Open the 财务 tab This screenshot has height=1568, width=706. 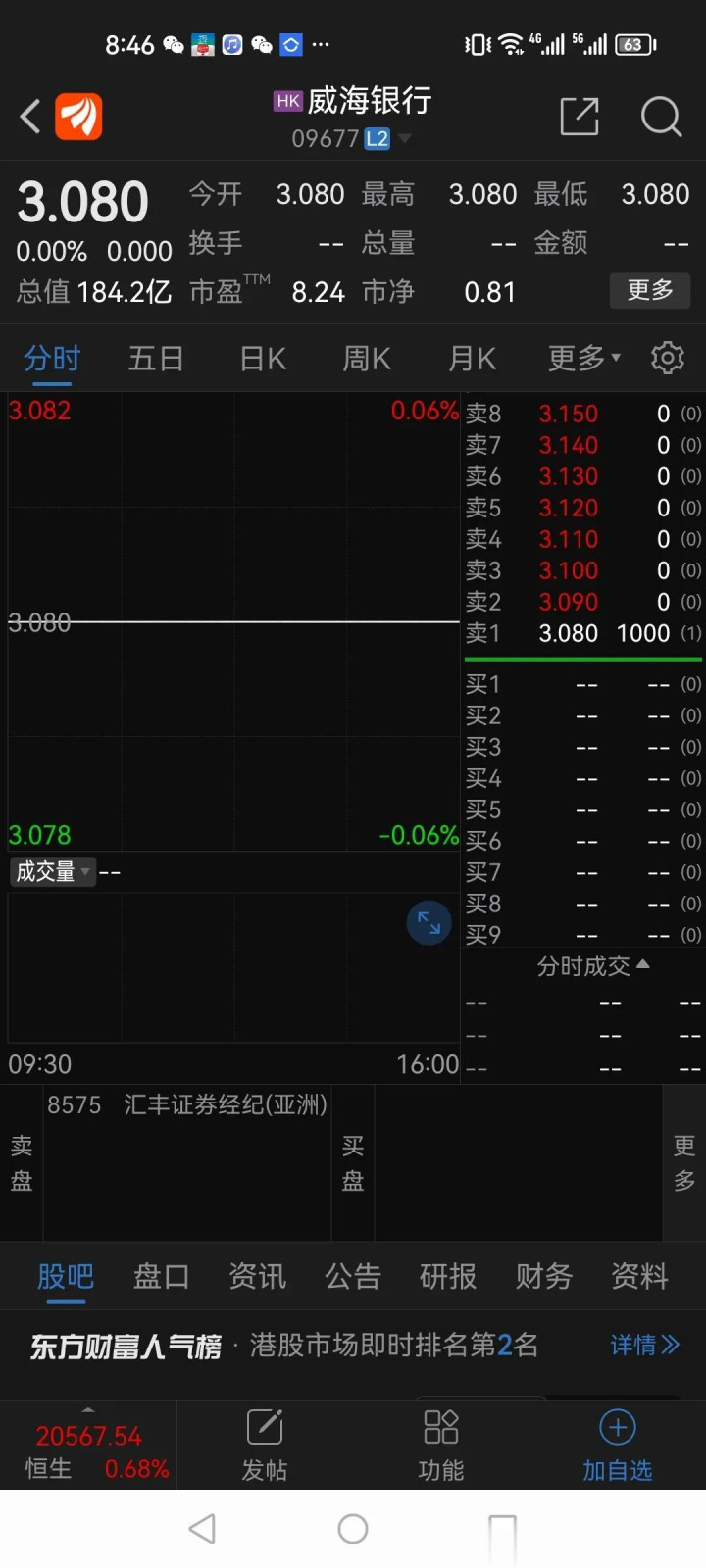(x=543, y=1276)
